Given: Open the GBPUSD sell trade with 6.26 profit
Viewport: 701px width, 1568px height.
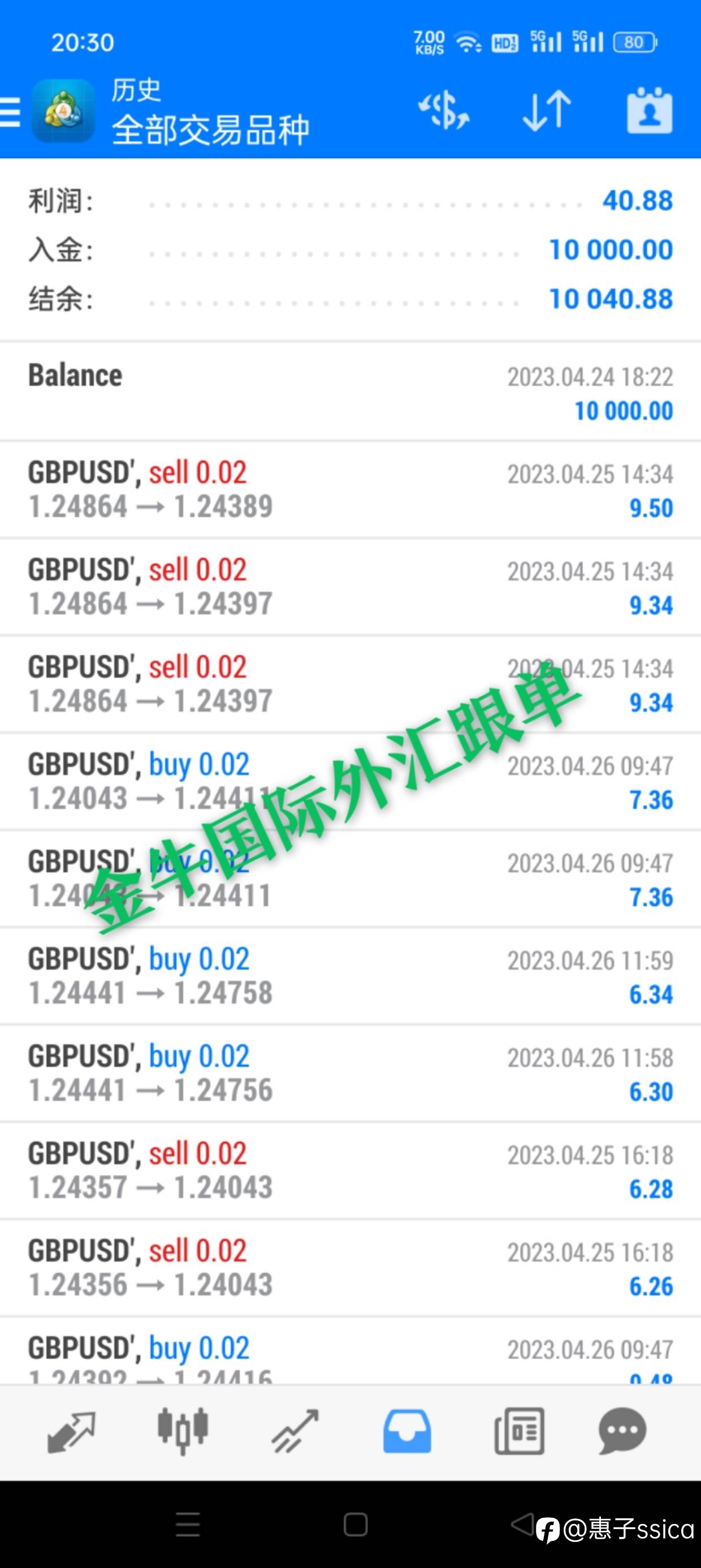Looking at the screenshot, I should click(x=350, y=1269).
